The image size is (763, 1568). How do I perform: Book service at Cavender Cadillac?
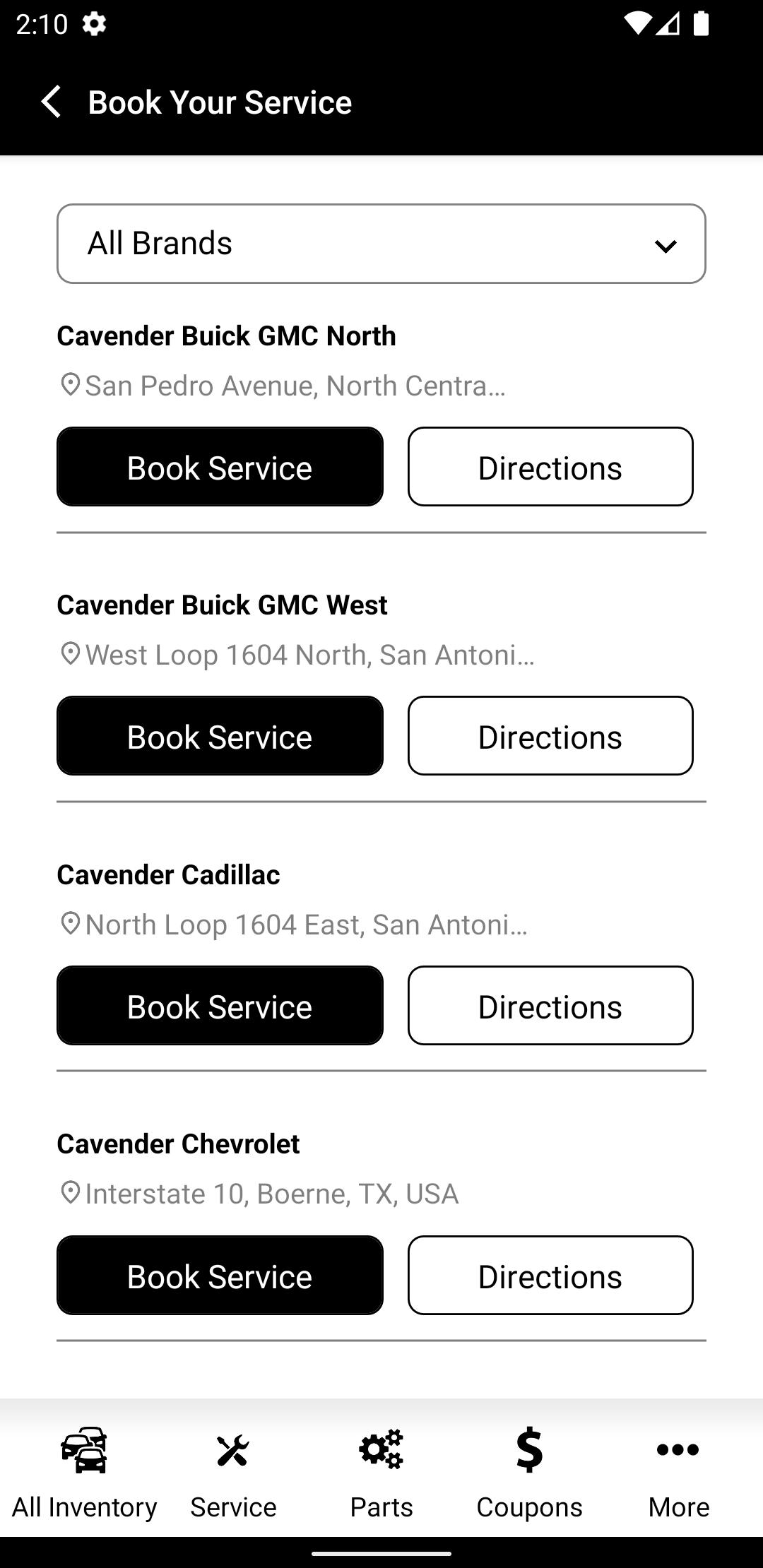[x=220, y=1006]
